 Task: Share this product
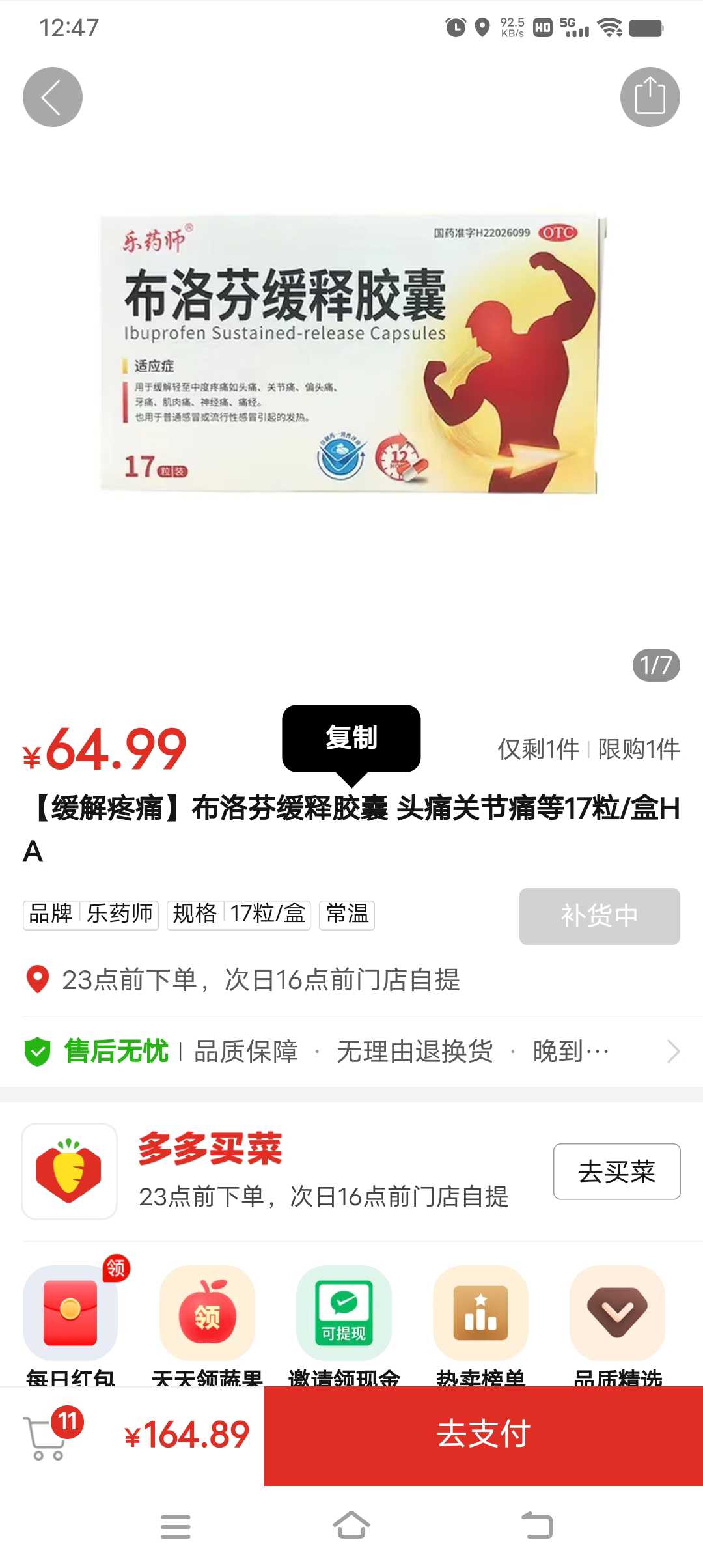point(650,97)
